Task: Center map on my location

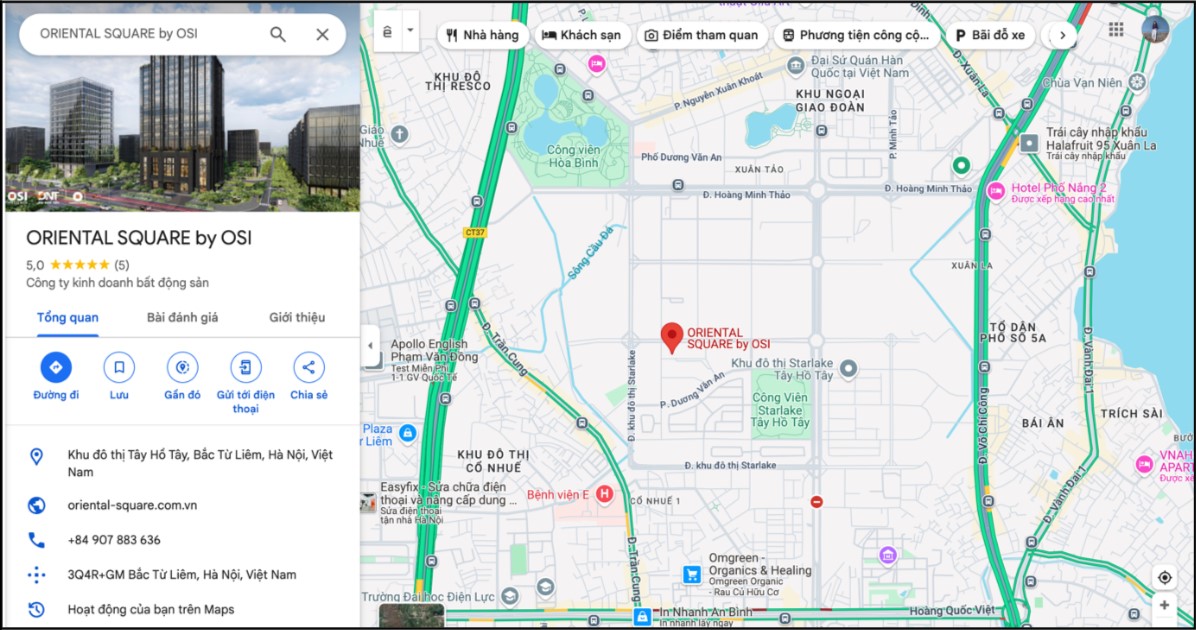Action: [1164, 577]
